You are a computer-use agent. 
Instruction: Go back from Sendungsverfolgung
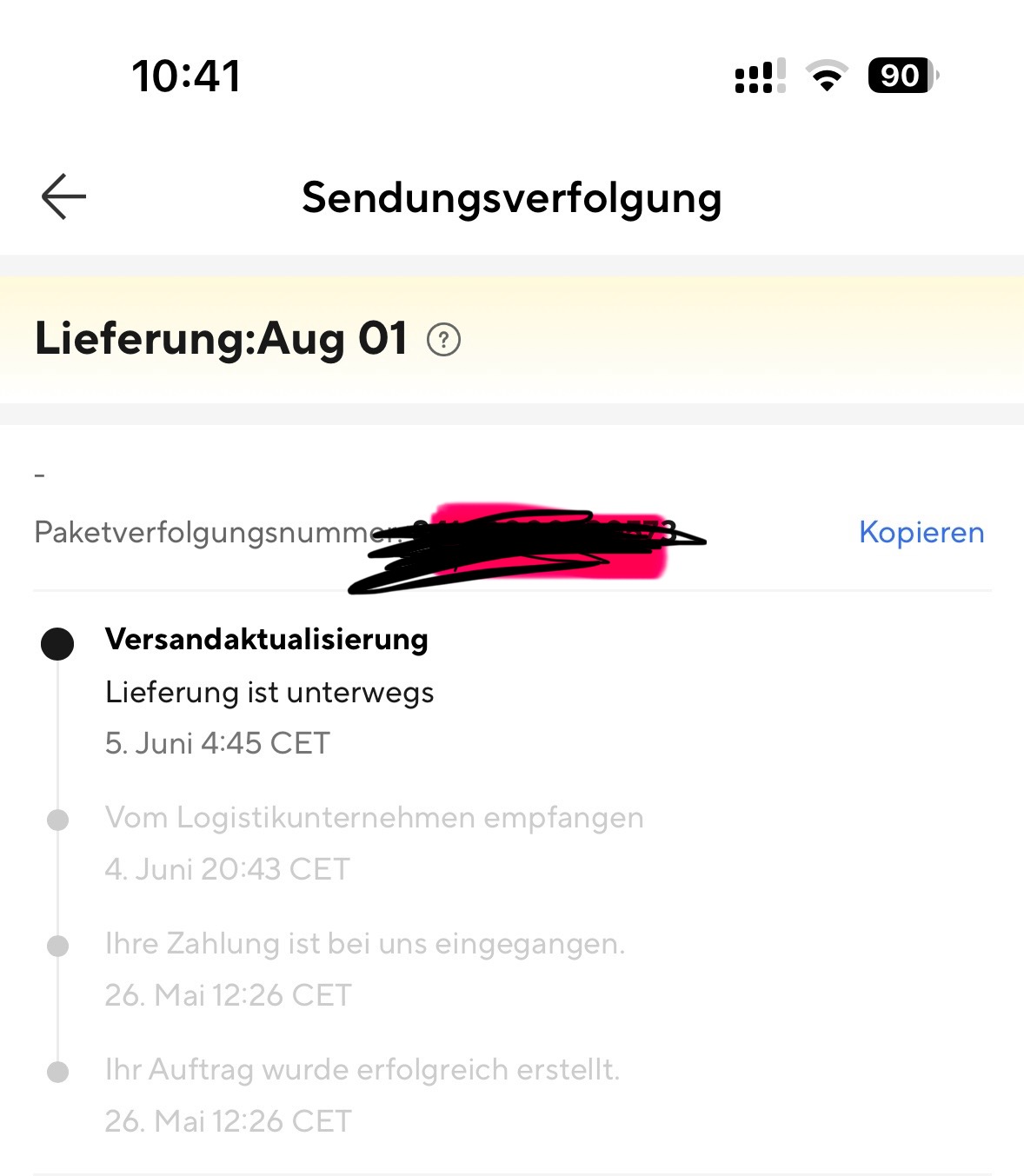tap(63, 196)
